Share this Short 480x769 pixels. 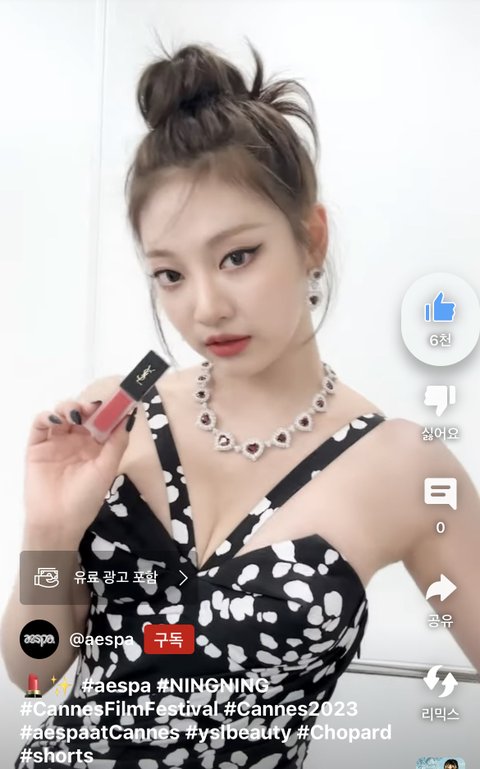click(440, 588)
